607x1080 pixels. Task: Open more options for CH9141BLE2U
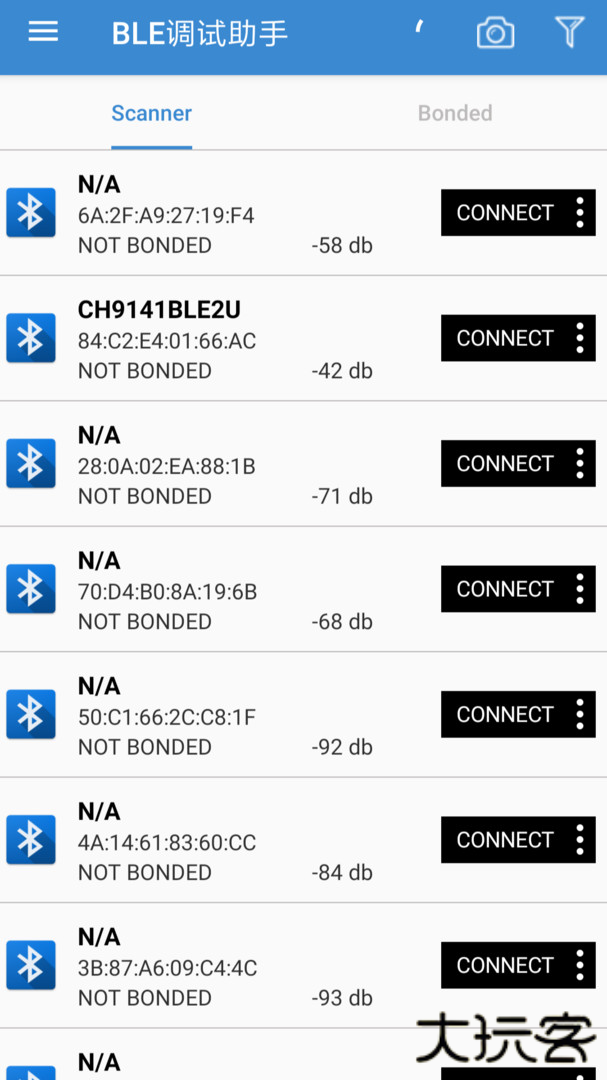pos(580,338)
